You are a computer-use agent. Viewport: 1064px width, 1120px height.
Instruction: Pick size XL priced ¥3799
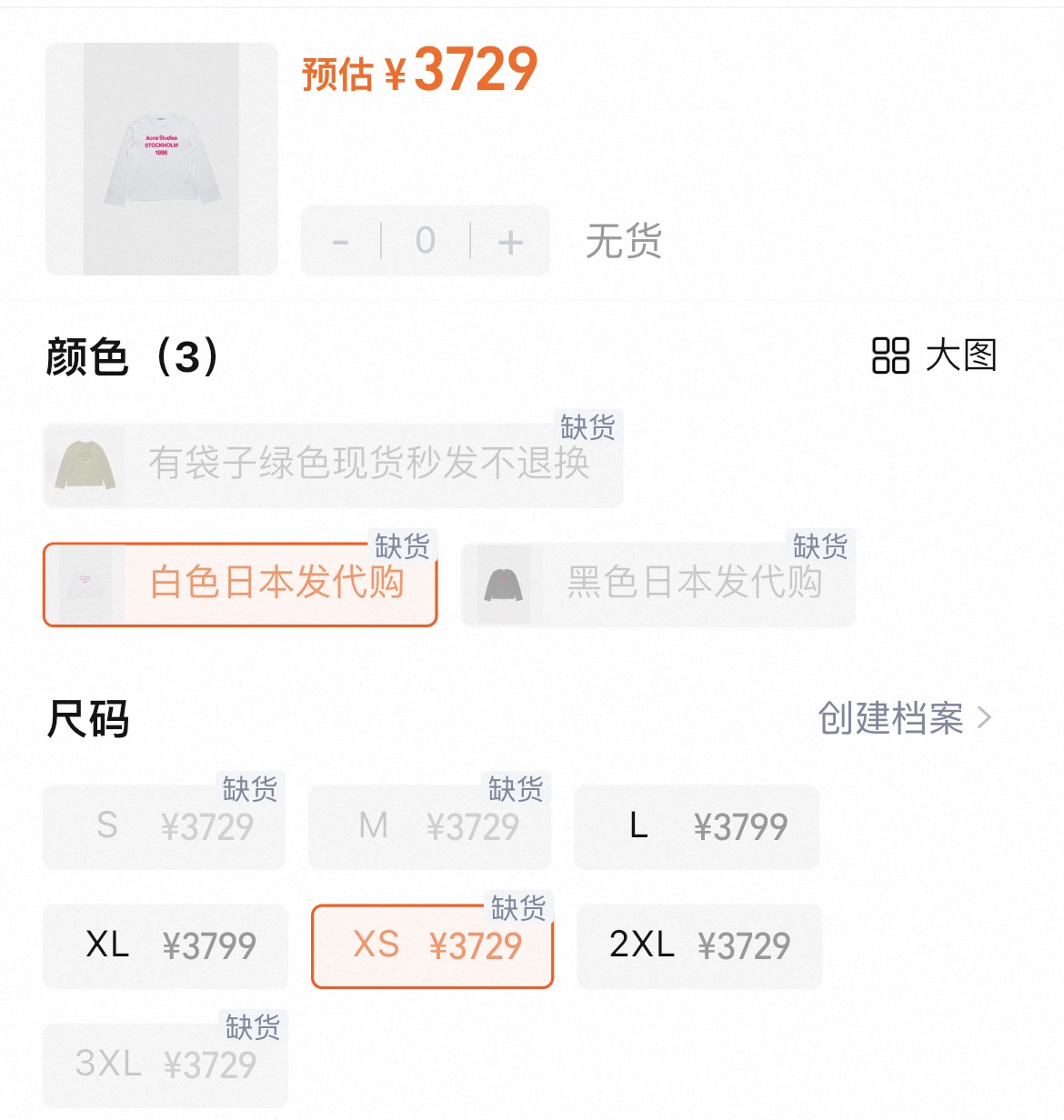(x=165, y=945)
